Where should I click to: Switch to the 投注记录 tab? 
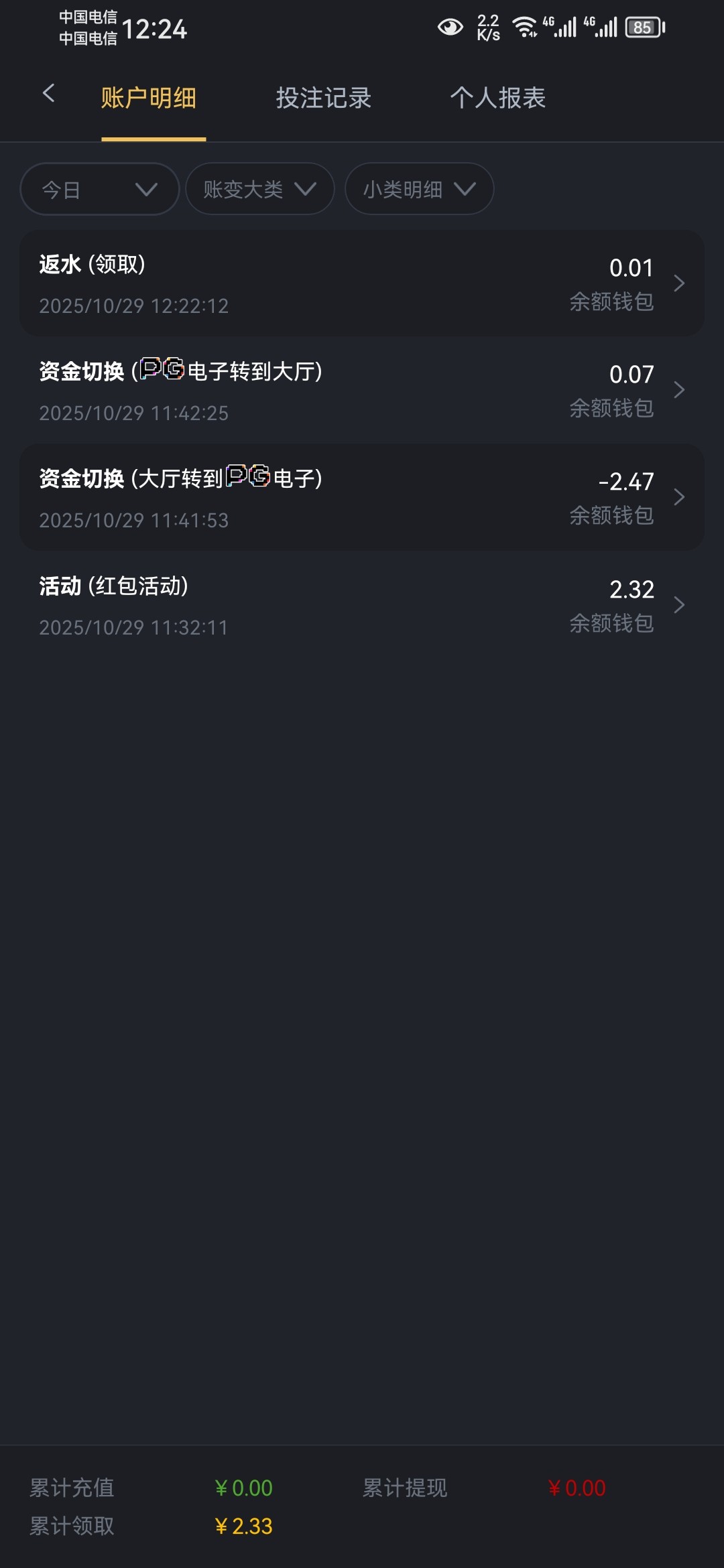[323, 98]
